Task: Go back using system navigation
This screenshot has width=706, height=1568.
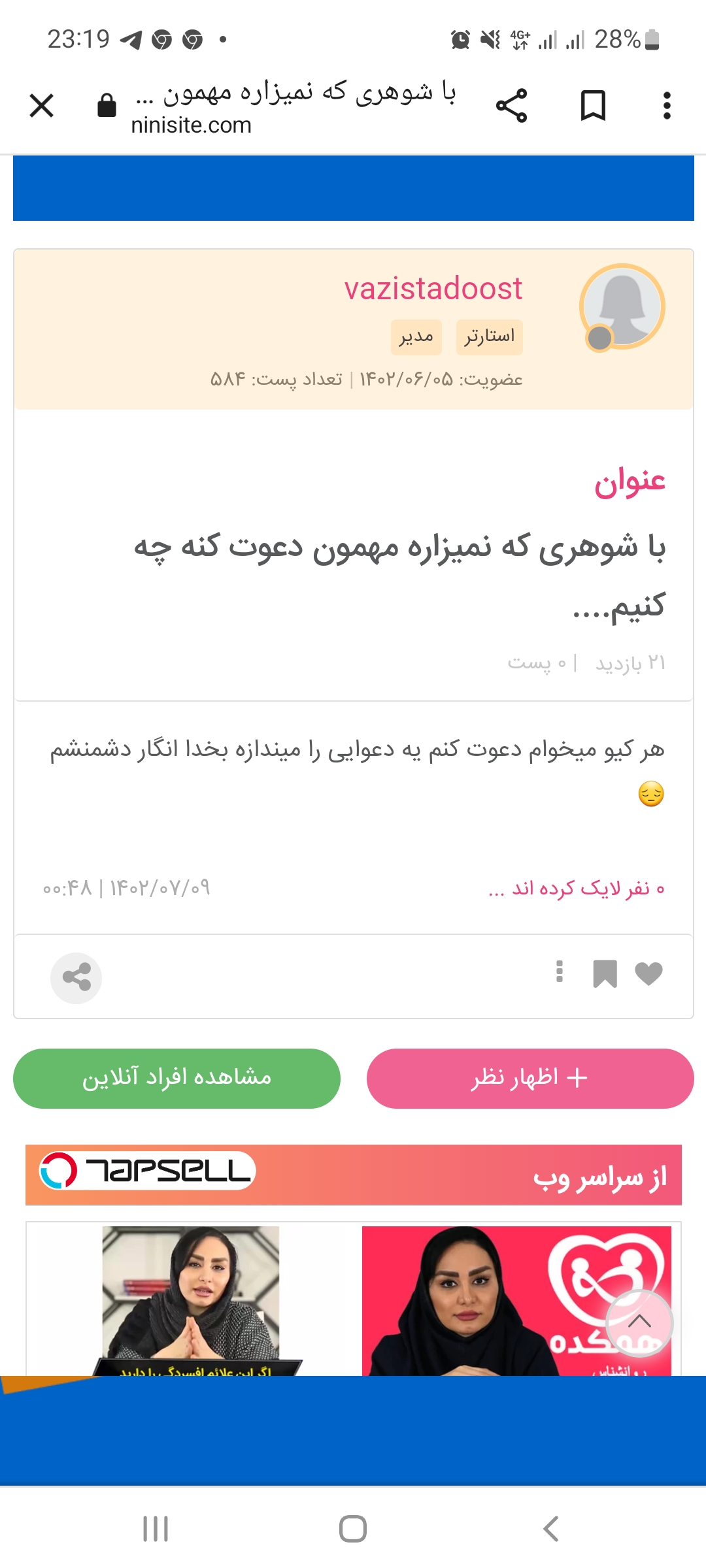Action: 550,1529
